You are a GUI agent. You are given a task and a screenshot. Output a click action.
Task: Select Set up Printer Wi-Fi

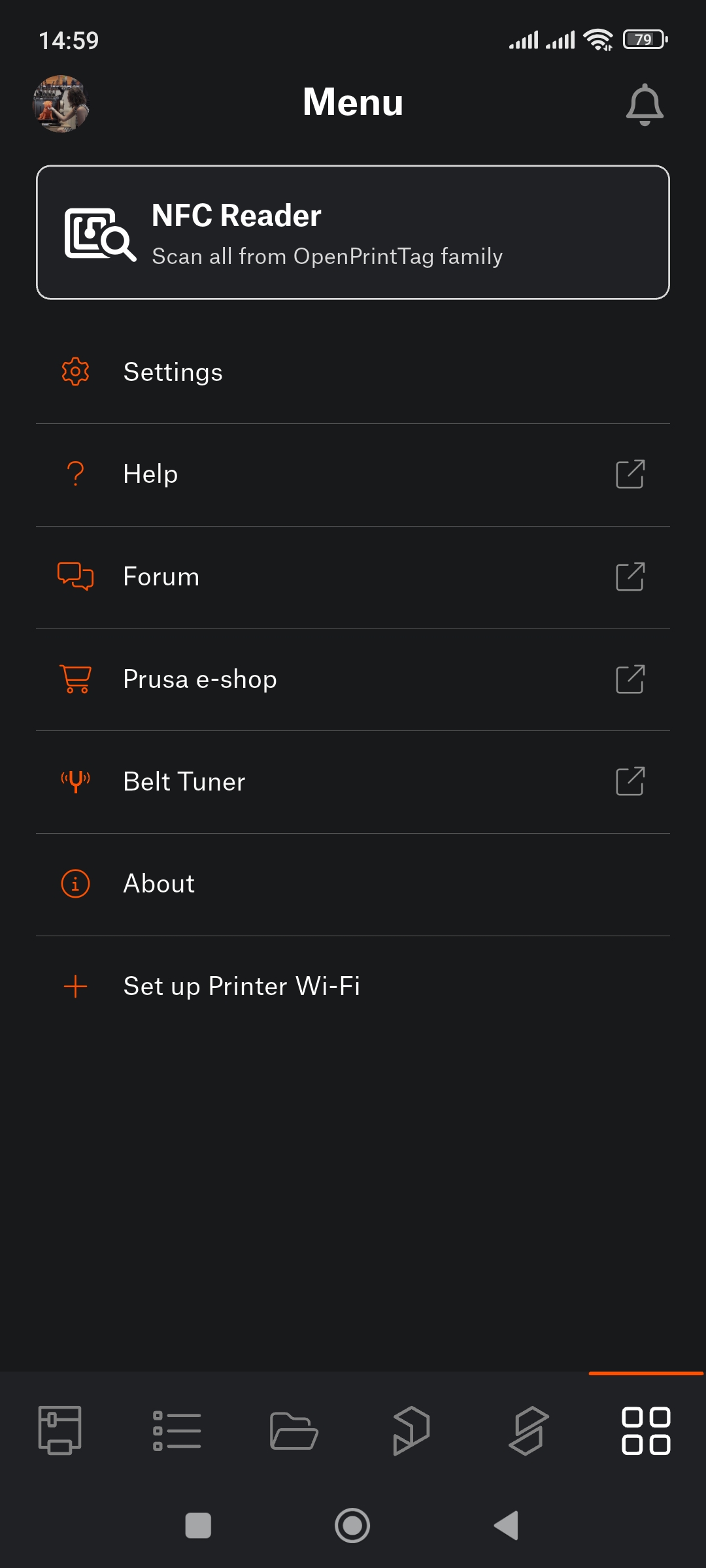(353, 987)
